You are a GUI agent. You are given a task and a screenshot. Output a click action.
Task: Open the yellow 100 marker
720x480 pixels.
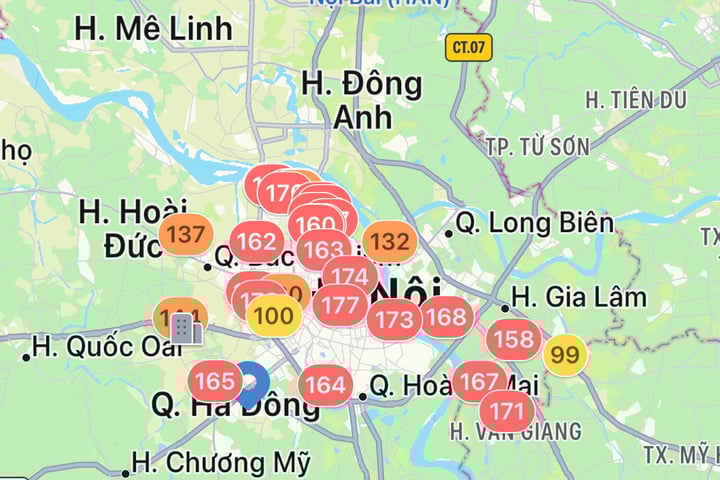coord(275,317)
